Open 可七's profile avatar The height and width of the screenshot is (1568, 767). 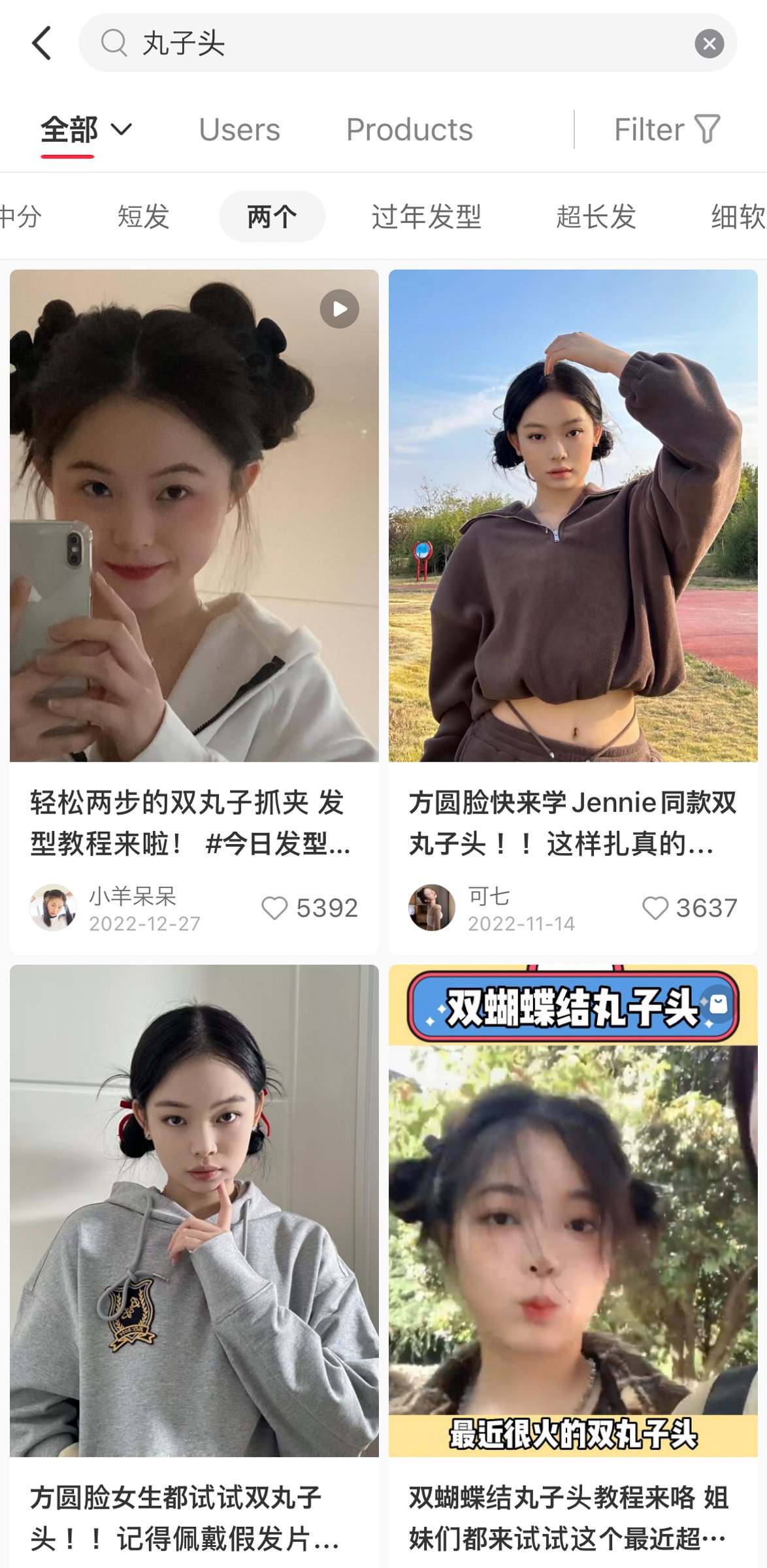tap(432, 907)
